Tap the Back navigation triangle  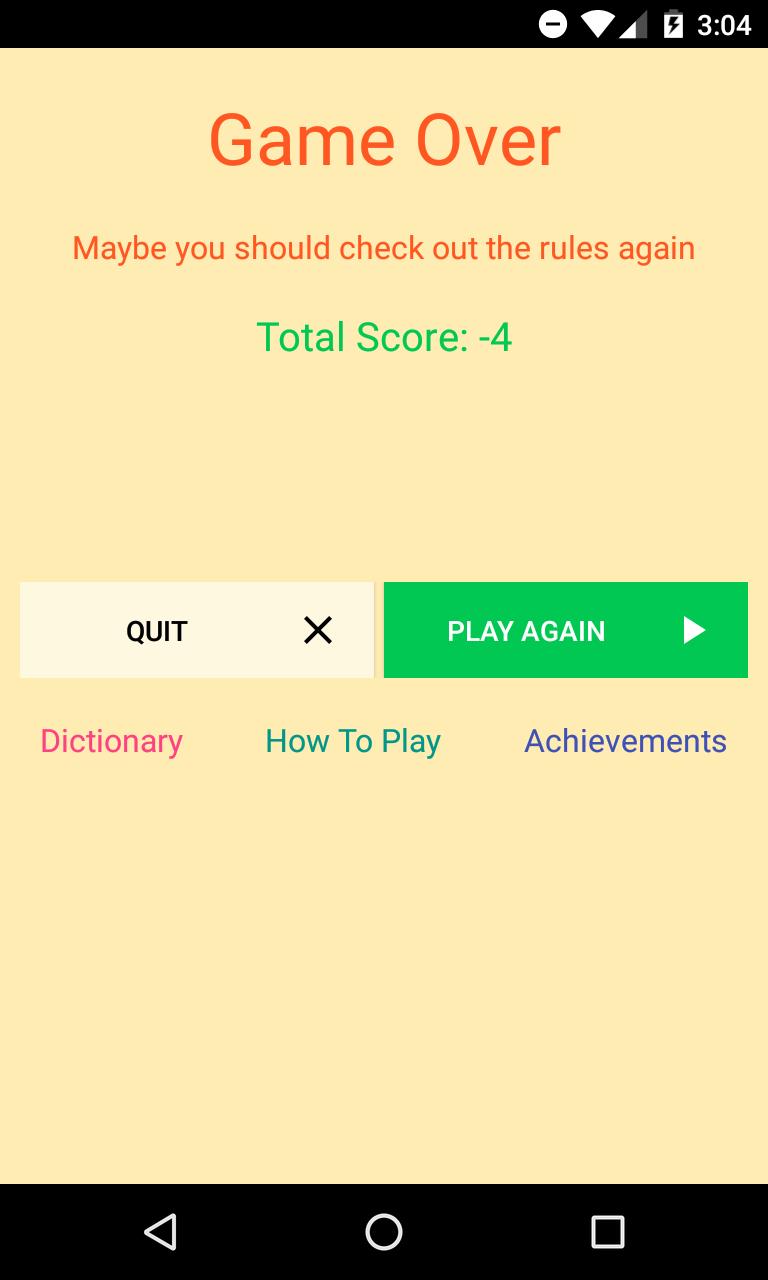160,1232
